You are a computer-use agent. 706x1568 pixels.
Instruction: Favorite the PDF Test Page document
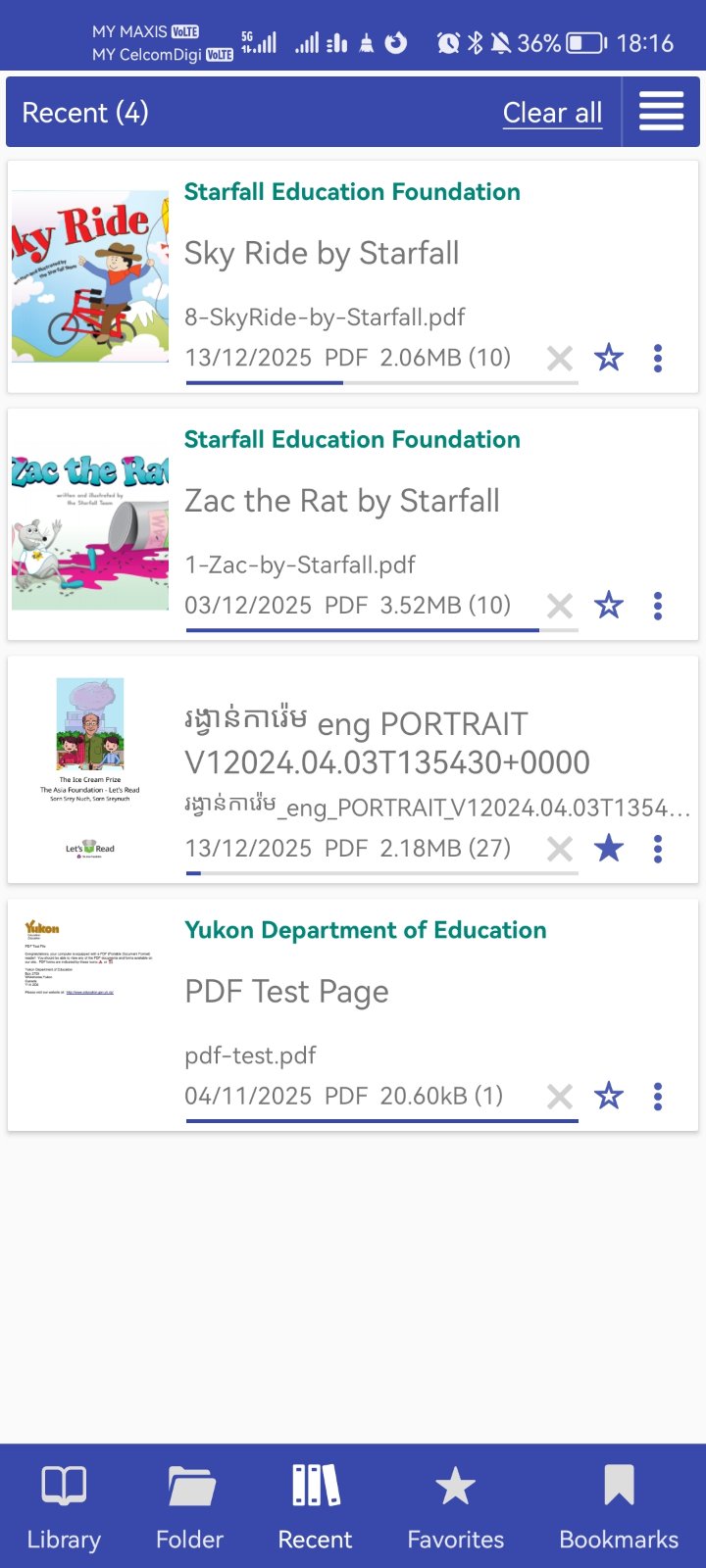coord(609,1097)
